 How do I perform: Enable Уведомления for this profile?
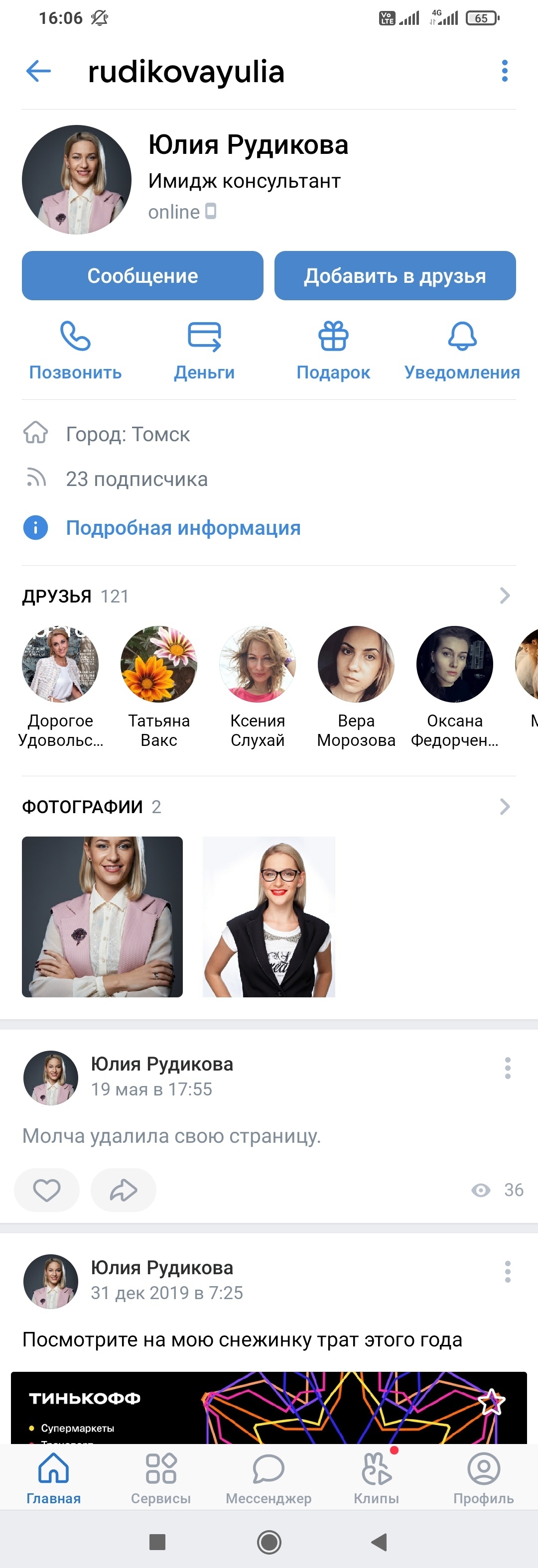pos(462,351)
